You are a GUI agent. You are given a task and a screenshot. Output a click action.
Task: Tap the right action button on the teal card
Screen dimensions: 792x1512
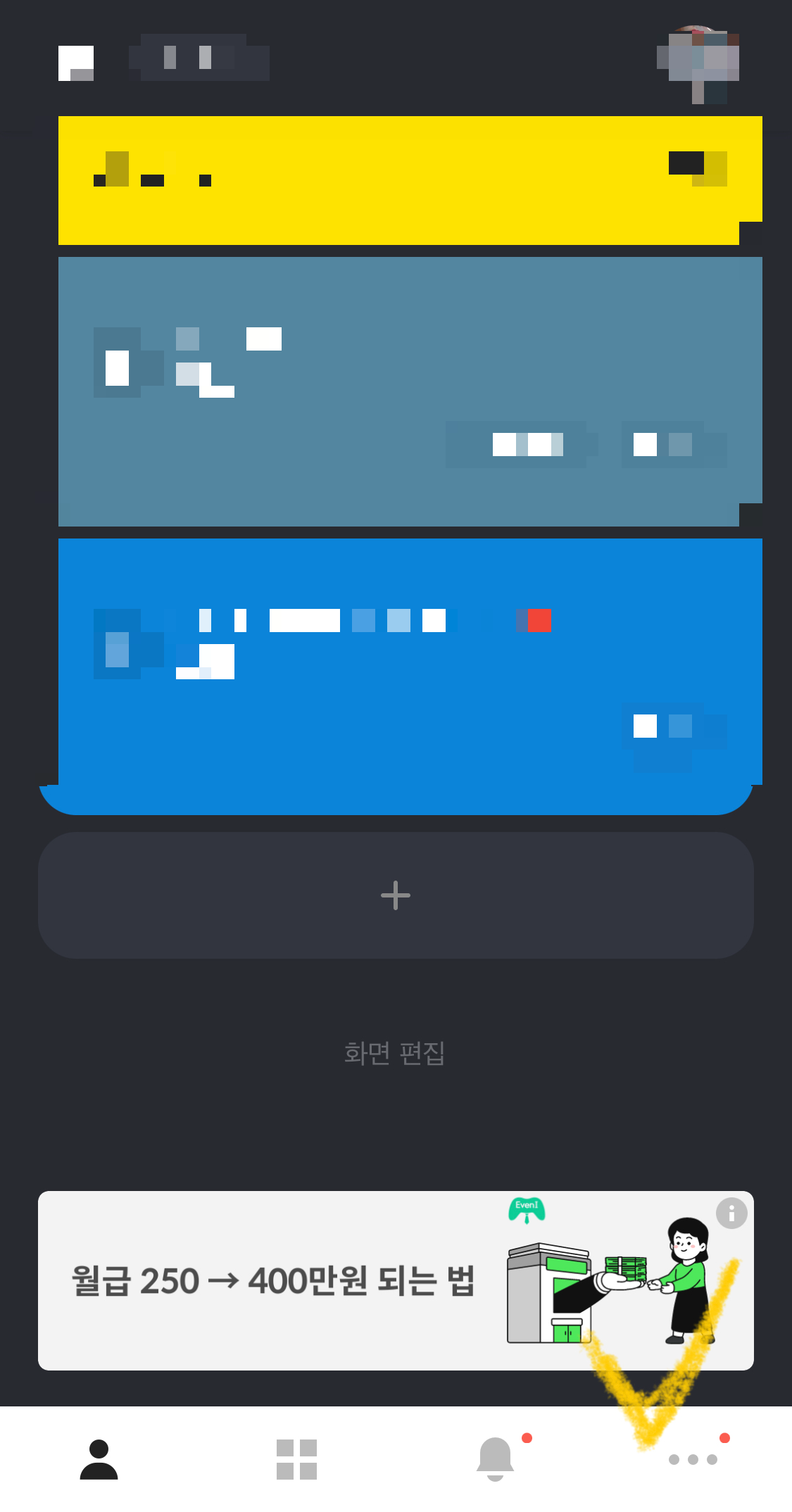click(674, 445)
